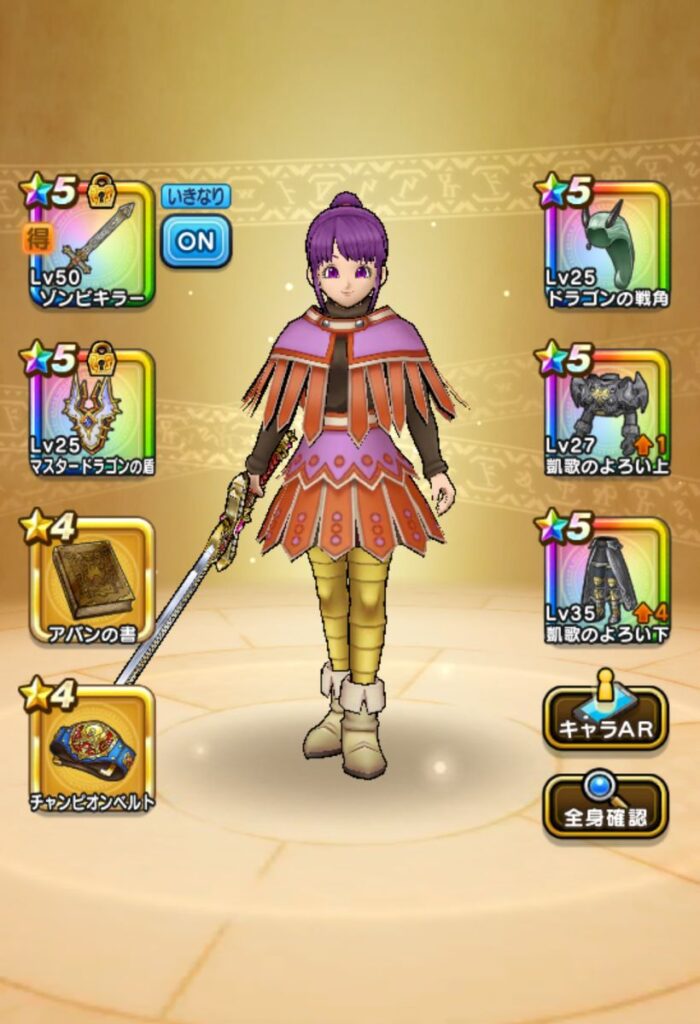Open the マスタードラゴンの盾 shield slot
Image resolution: width=700 pixels, height=1024 pixels.
tap(92, 412)
